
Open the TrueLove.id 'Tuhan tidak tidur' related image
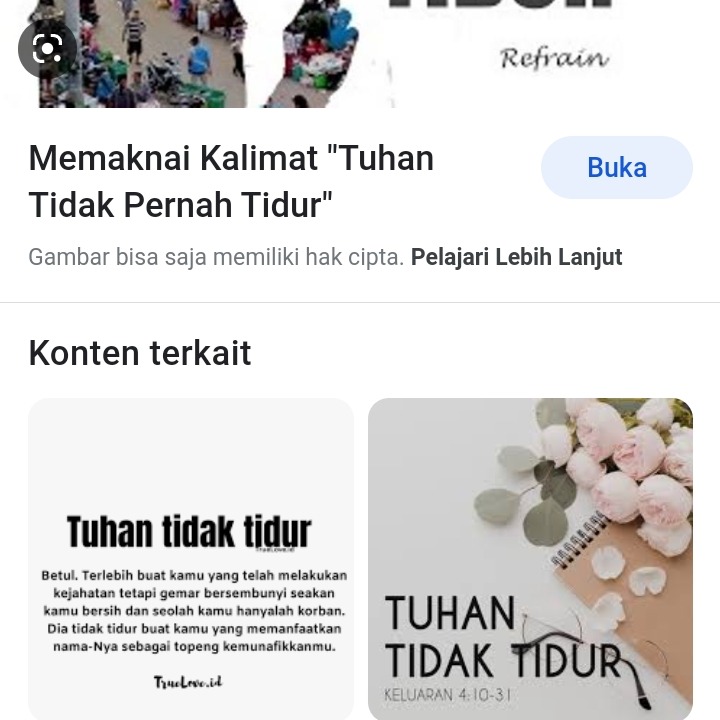coord(191,558)
